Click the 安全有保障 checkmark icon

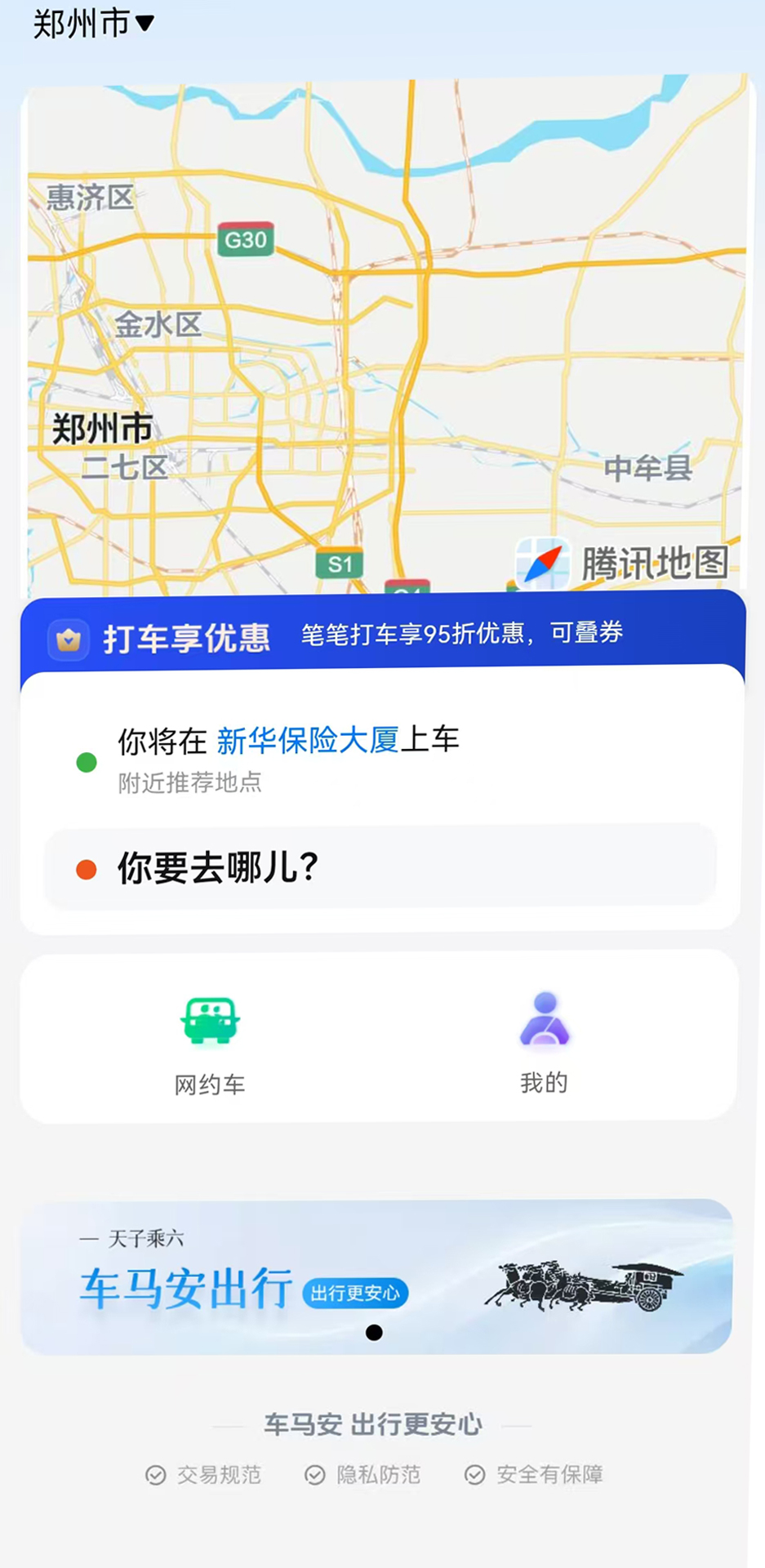474,1475
